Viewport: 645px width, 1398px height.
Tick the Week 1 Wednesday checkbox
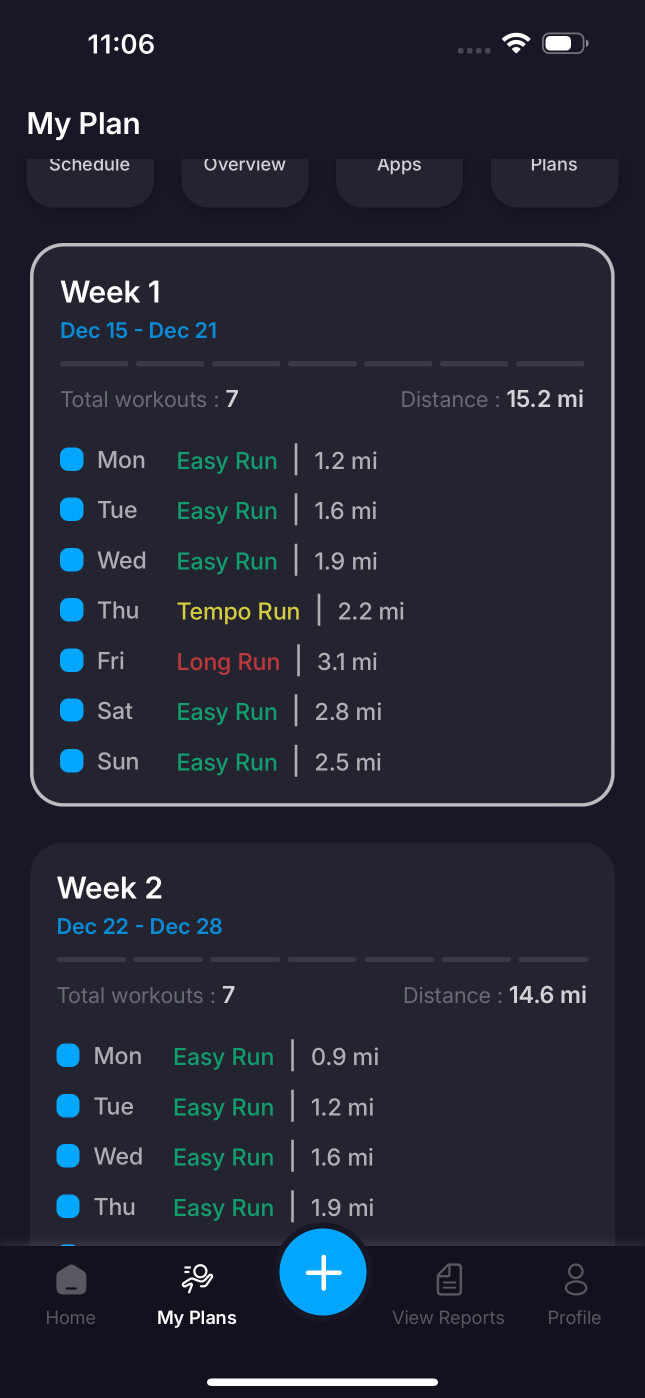point(72,560)
